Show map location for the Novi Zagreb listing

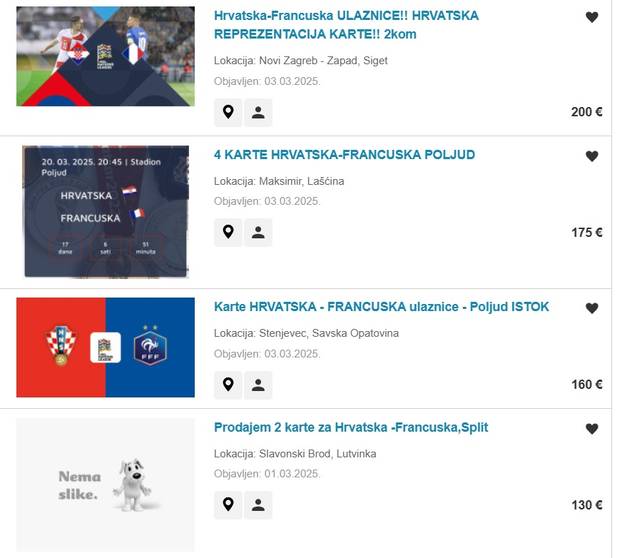tap(228, 112)
